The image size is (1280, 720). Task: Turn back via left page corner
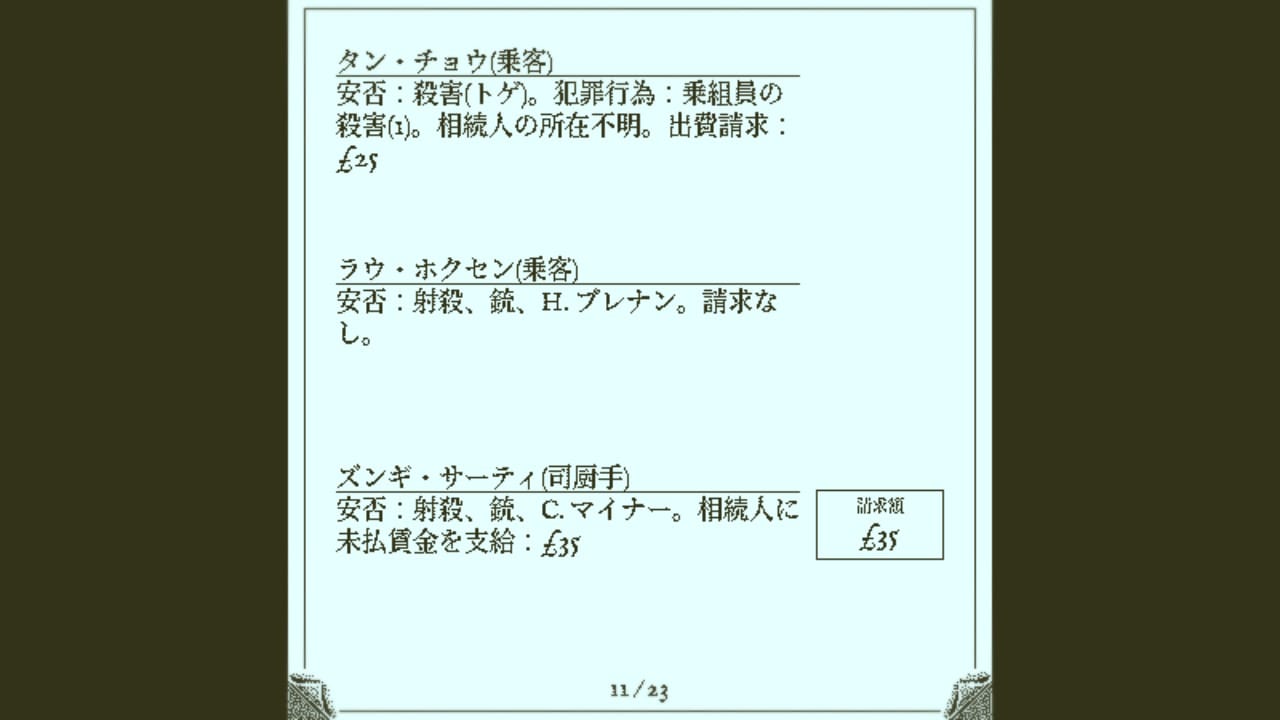312,696
